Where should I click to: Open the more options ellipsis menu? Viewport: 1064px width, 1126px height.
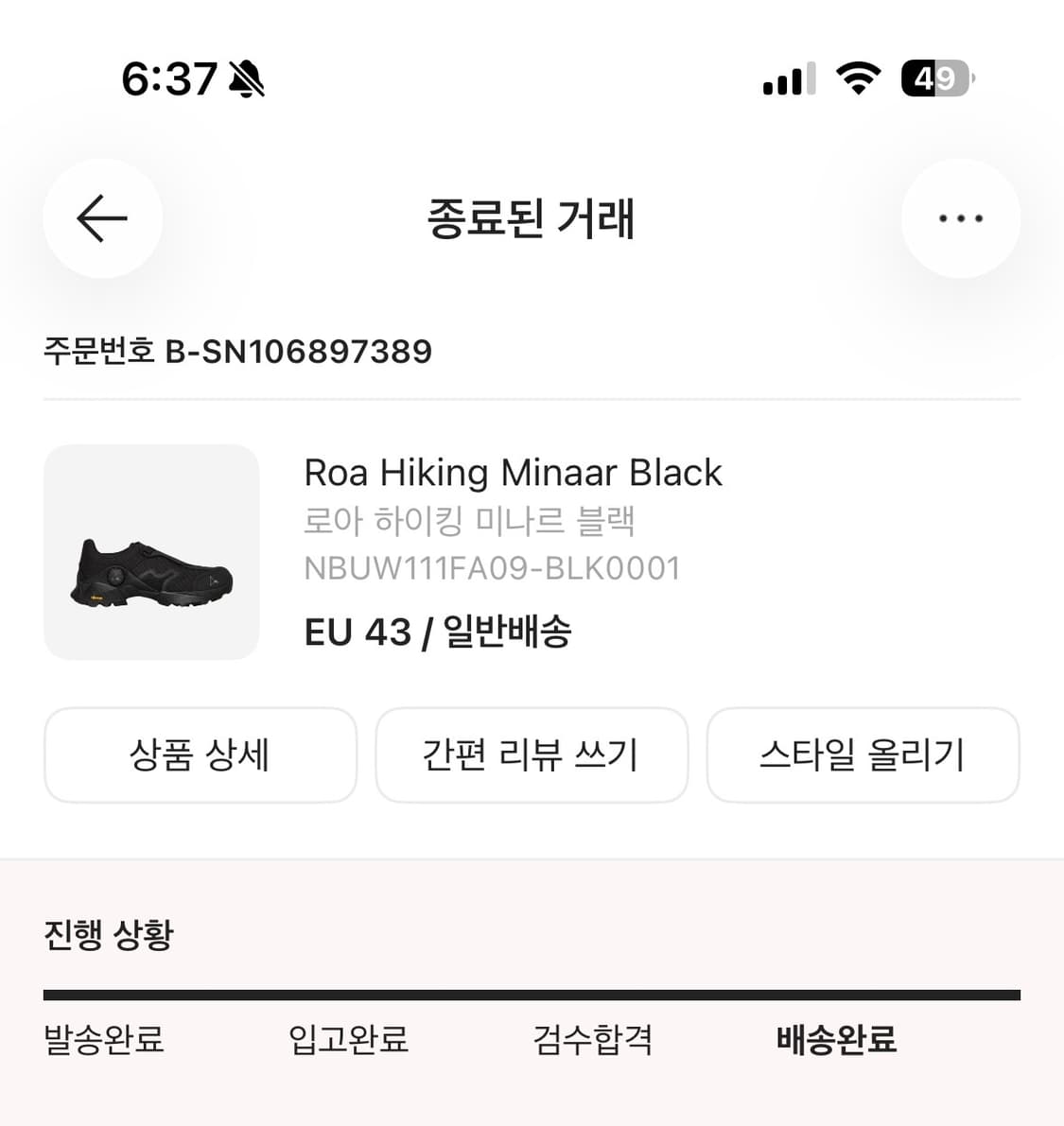pos(961,218)
